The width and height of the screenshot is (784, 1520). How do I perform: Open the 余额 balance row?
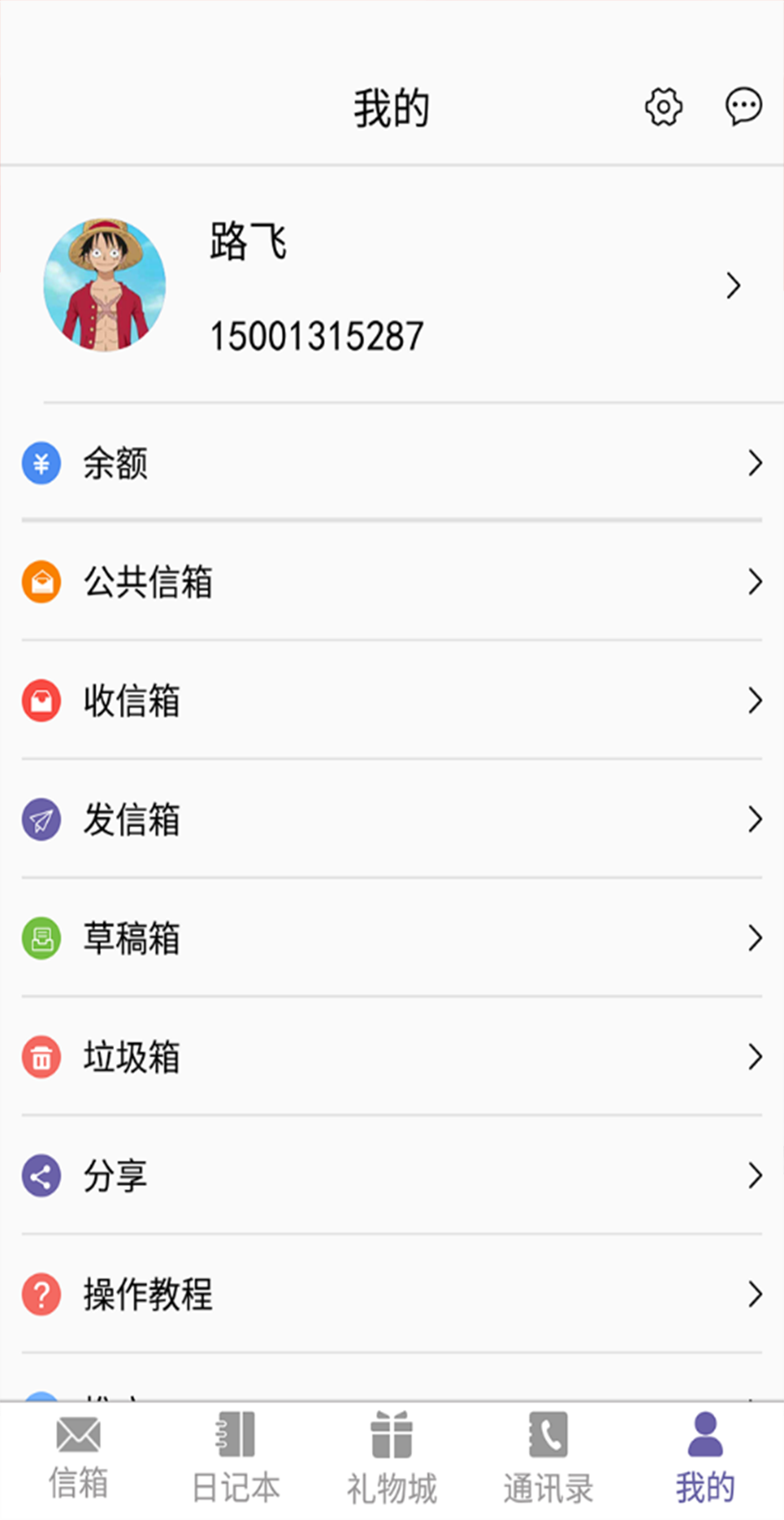391,463
